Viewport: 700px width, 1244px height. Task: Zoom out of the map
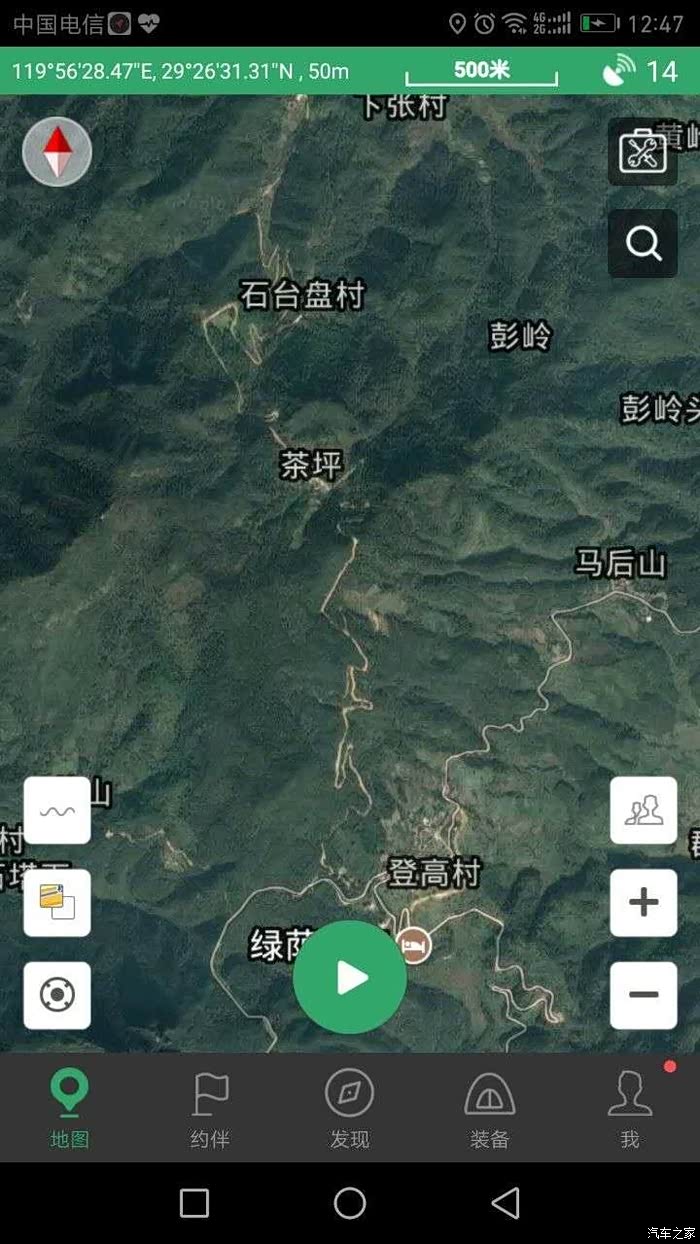tap(643, 995)
